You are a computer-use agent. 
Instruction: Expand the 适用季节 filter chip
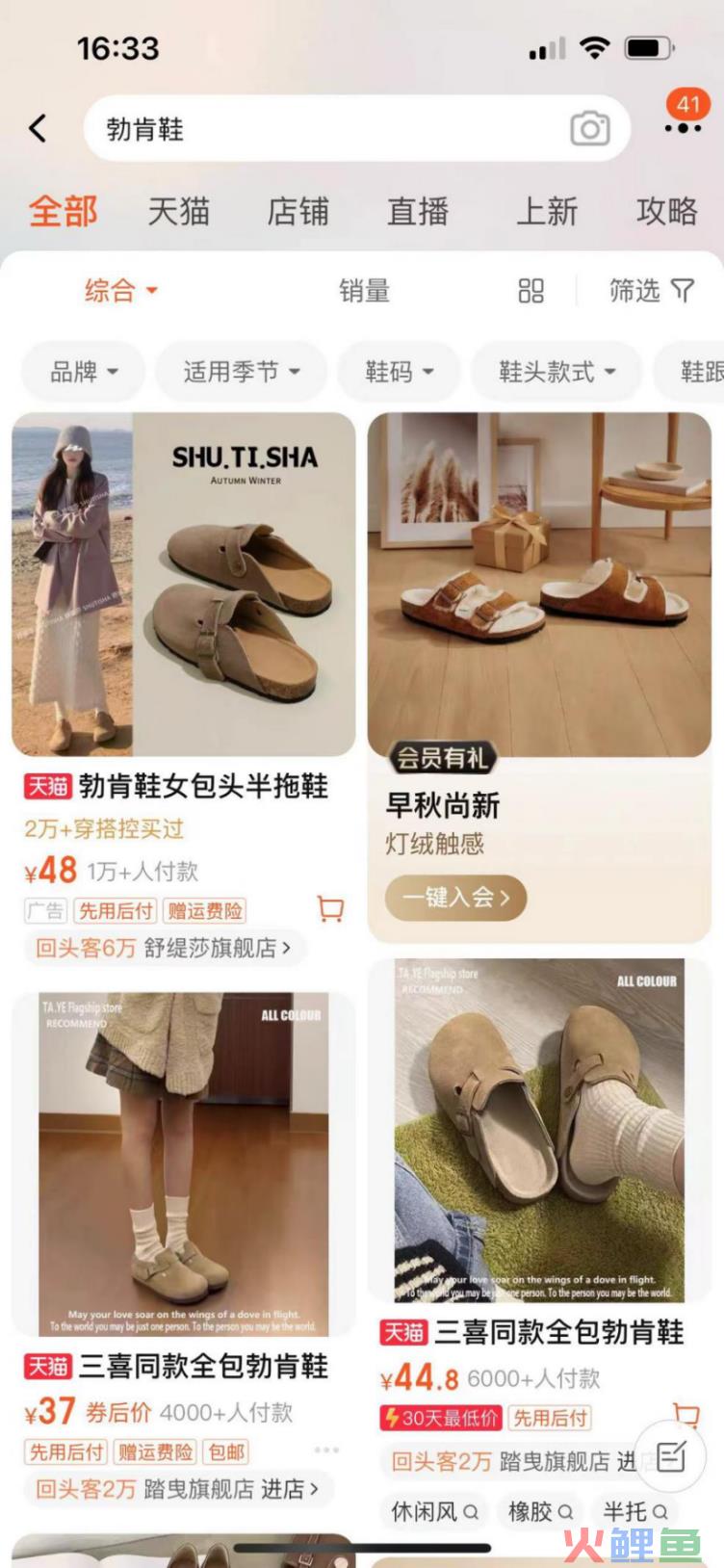(x=242, y=371)
